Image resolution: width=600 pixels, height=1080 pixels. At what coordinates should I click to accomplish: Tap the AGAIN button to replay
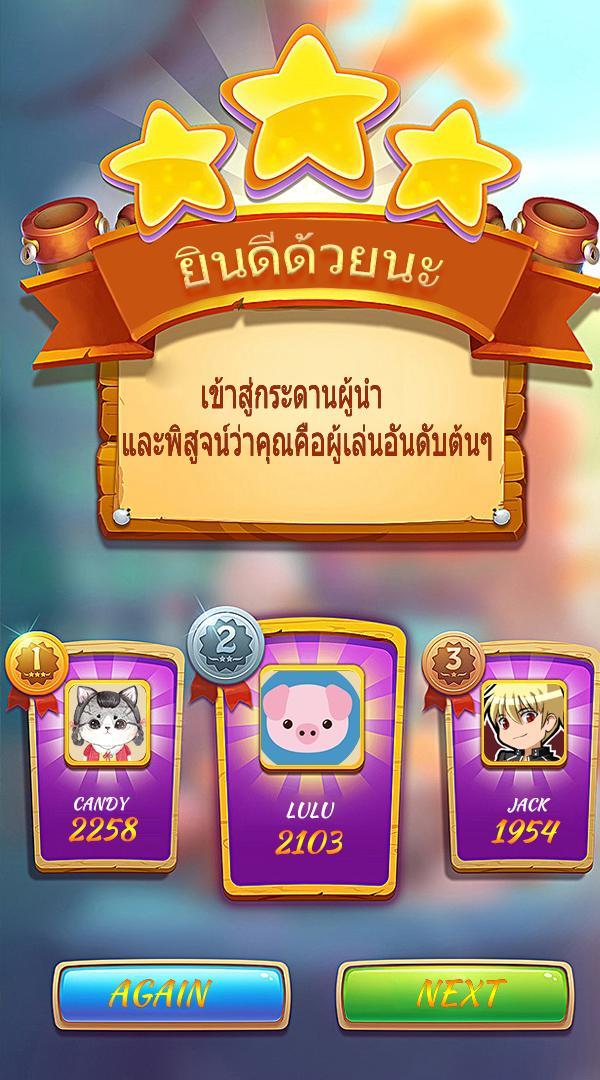(160, 994)
